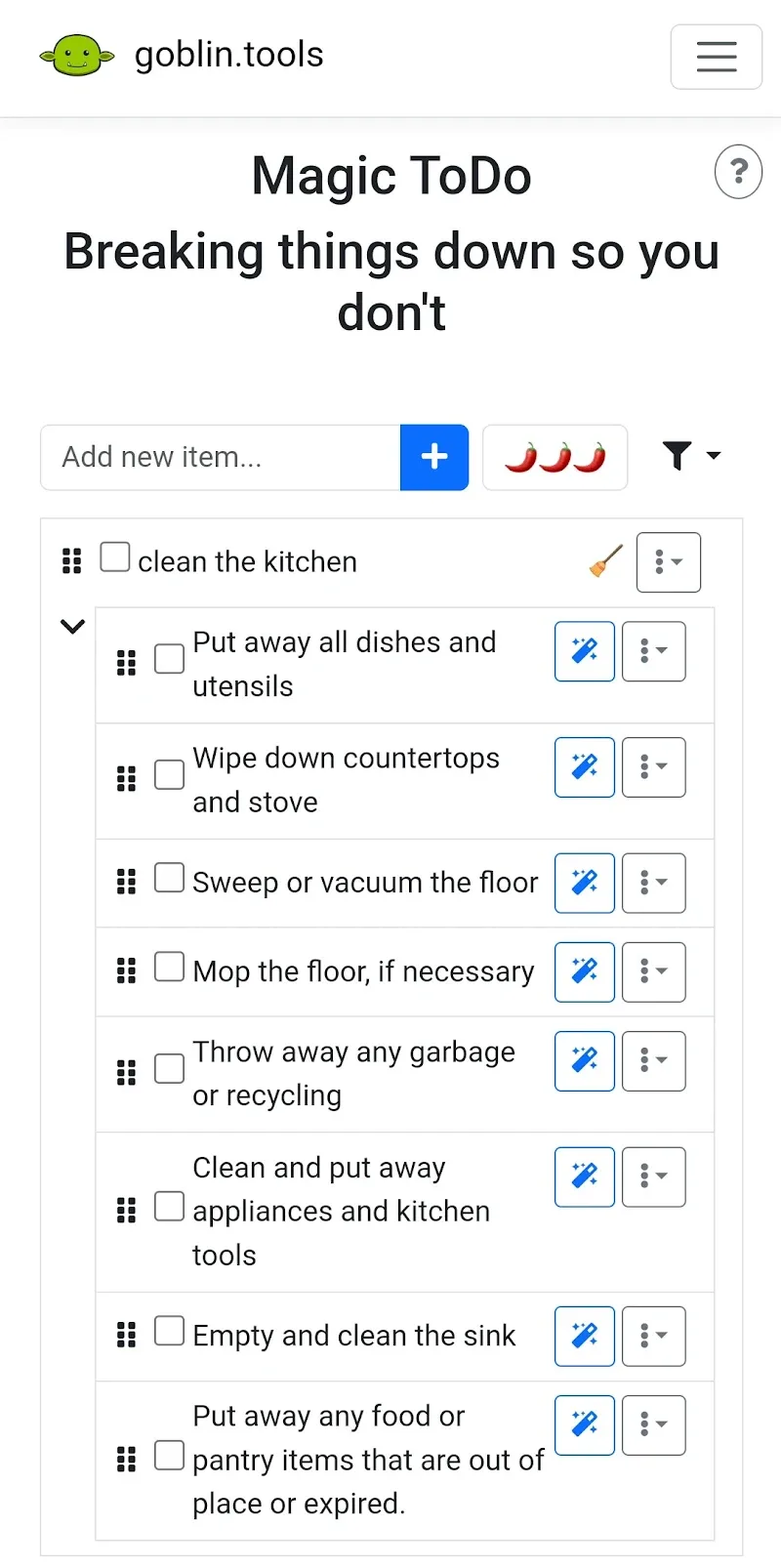Use magic wand on Empty and clean sink
This screenshot has height=1568, width=781.
(584, 1336)
